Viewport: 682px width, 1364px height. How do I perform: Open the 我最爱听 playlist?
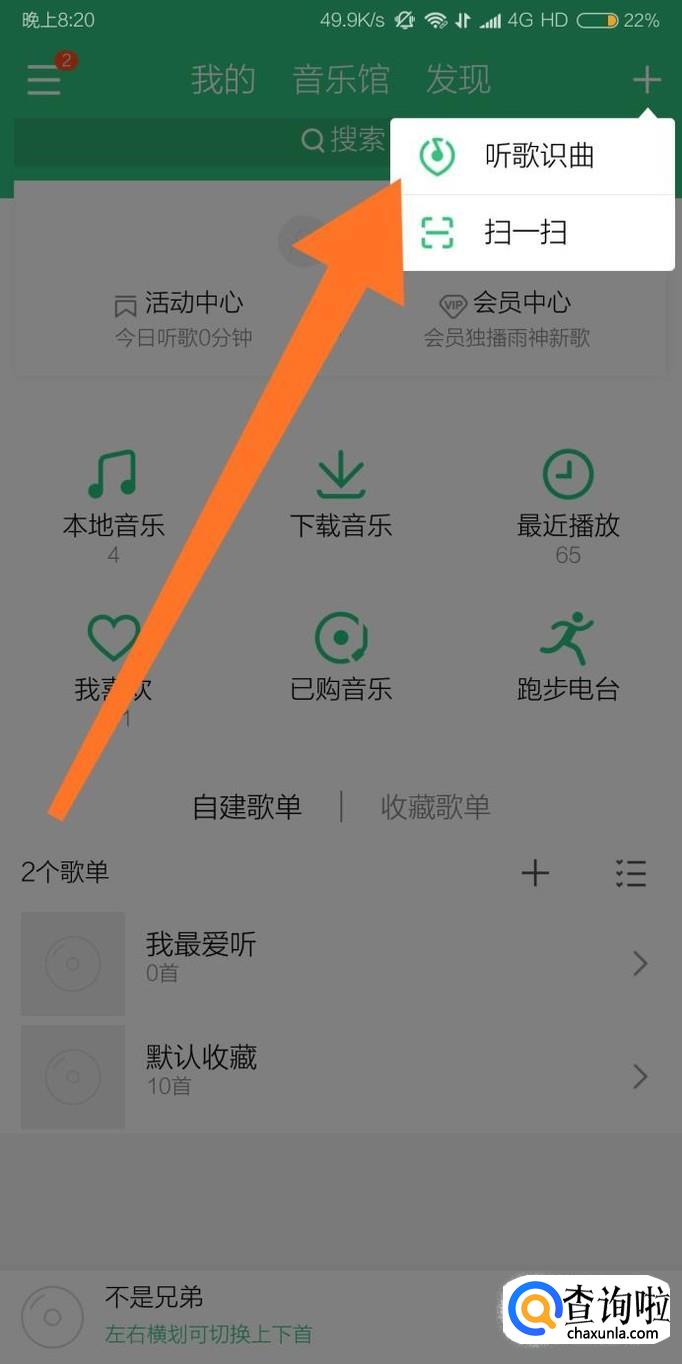click(x=341, y=963)
